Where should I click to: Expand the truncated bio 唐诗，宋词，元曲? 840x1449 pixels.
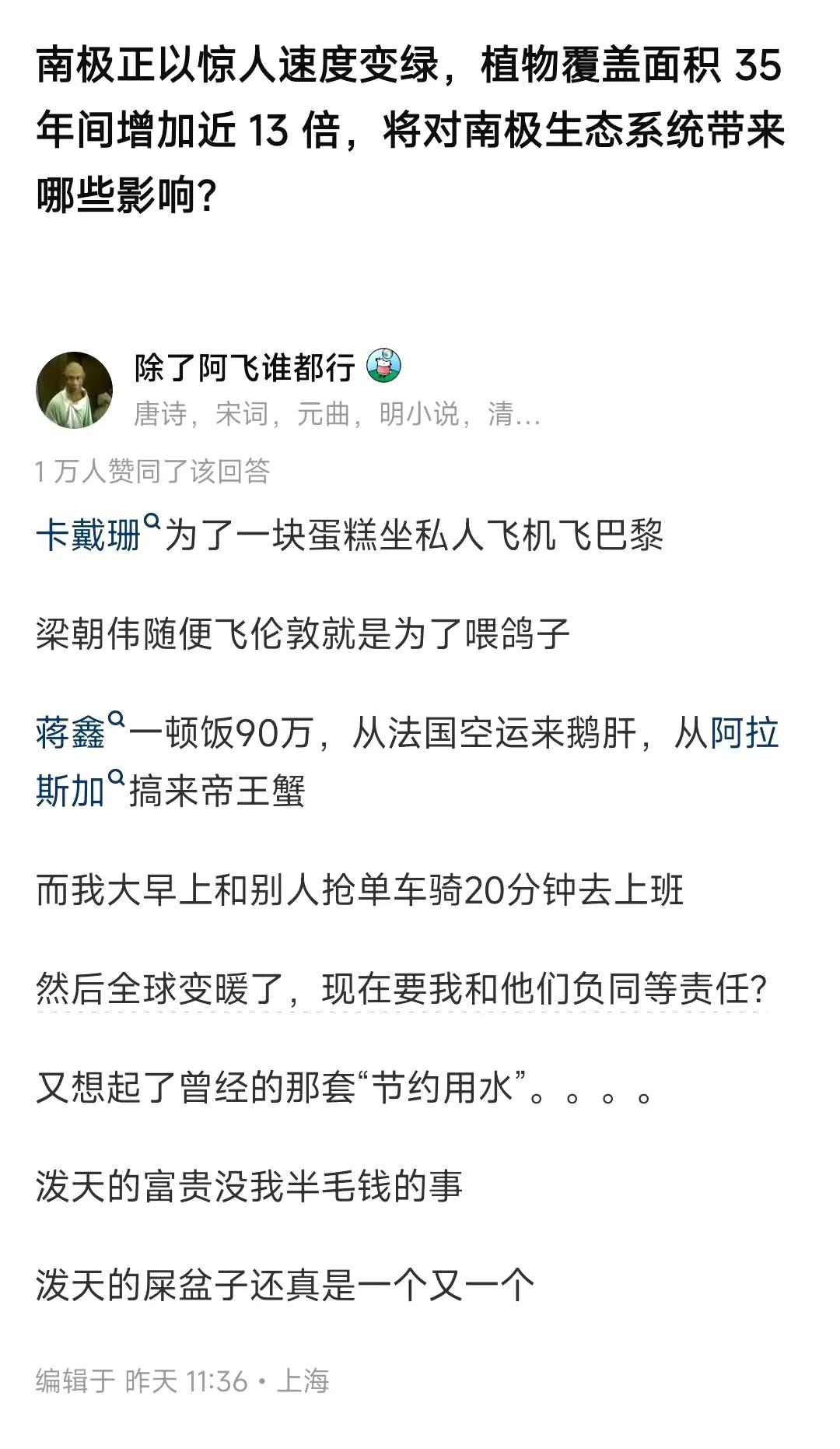(x=334, y=416)
